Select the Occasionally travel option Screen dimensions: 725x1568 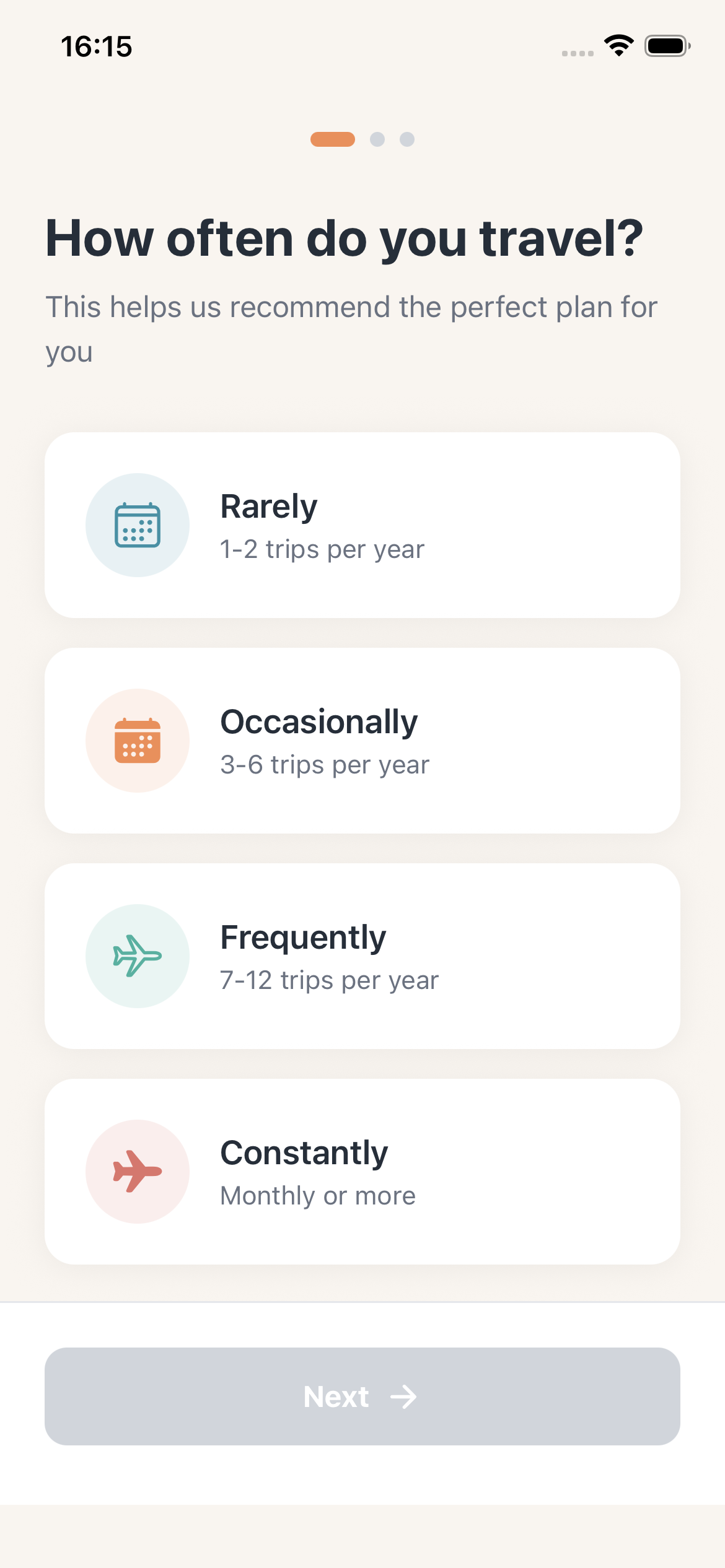(x=362, y=741)
